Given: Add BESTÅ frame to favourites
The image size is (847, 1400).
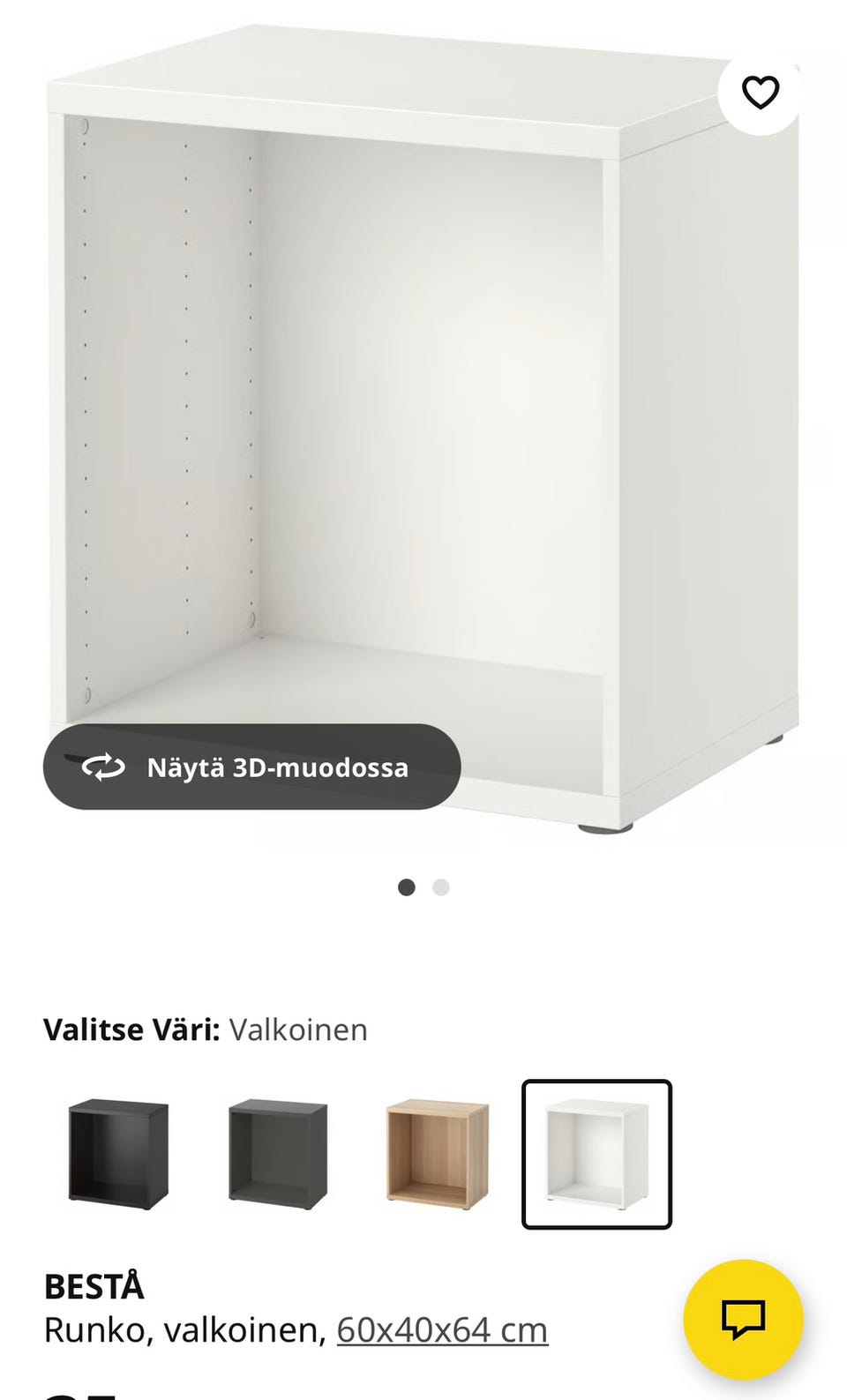Looking at the screenshot, I should pos(760,93).
